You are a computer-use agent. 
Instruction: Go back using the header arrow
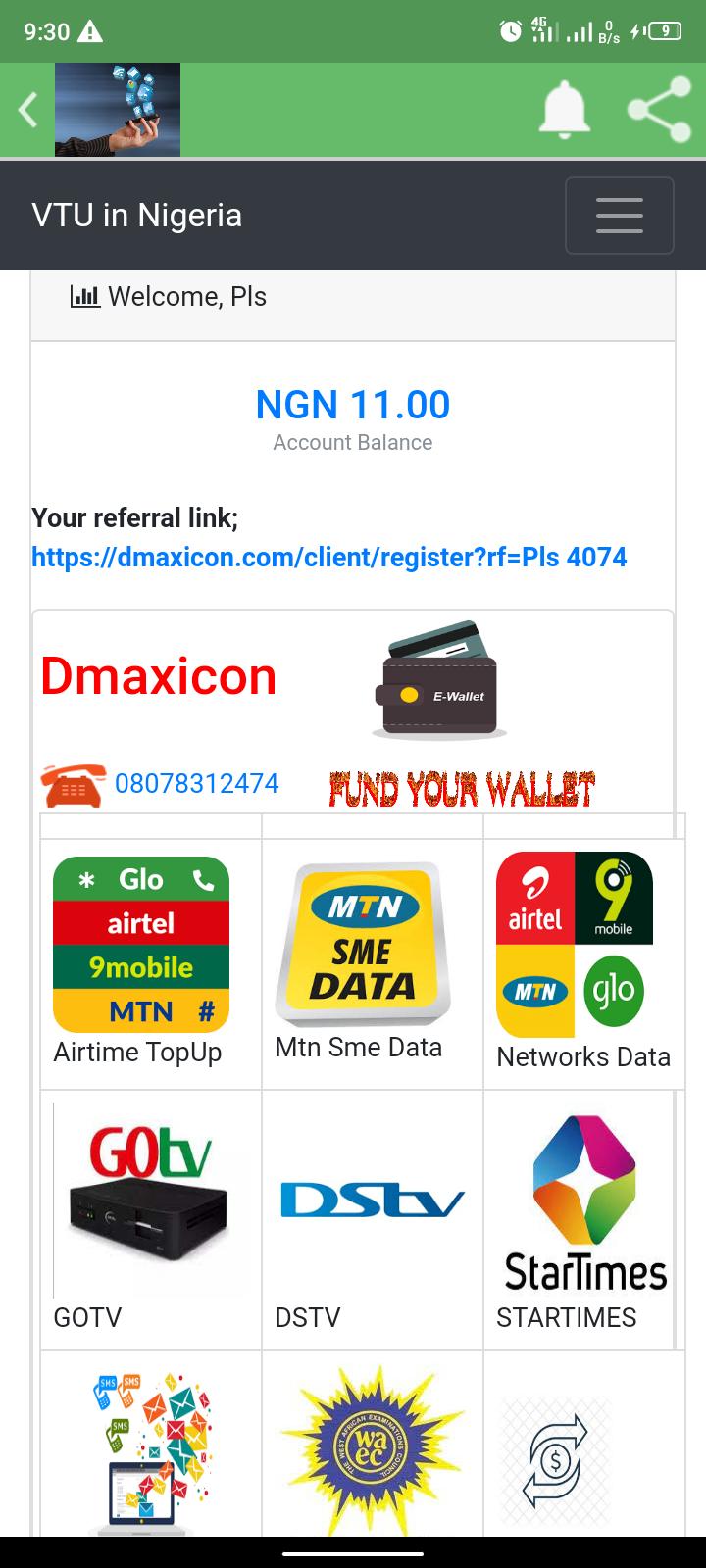point(28,110)
